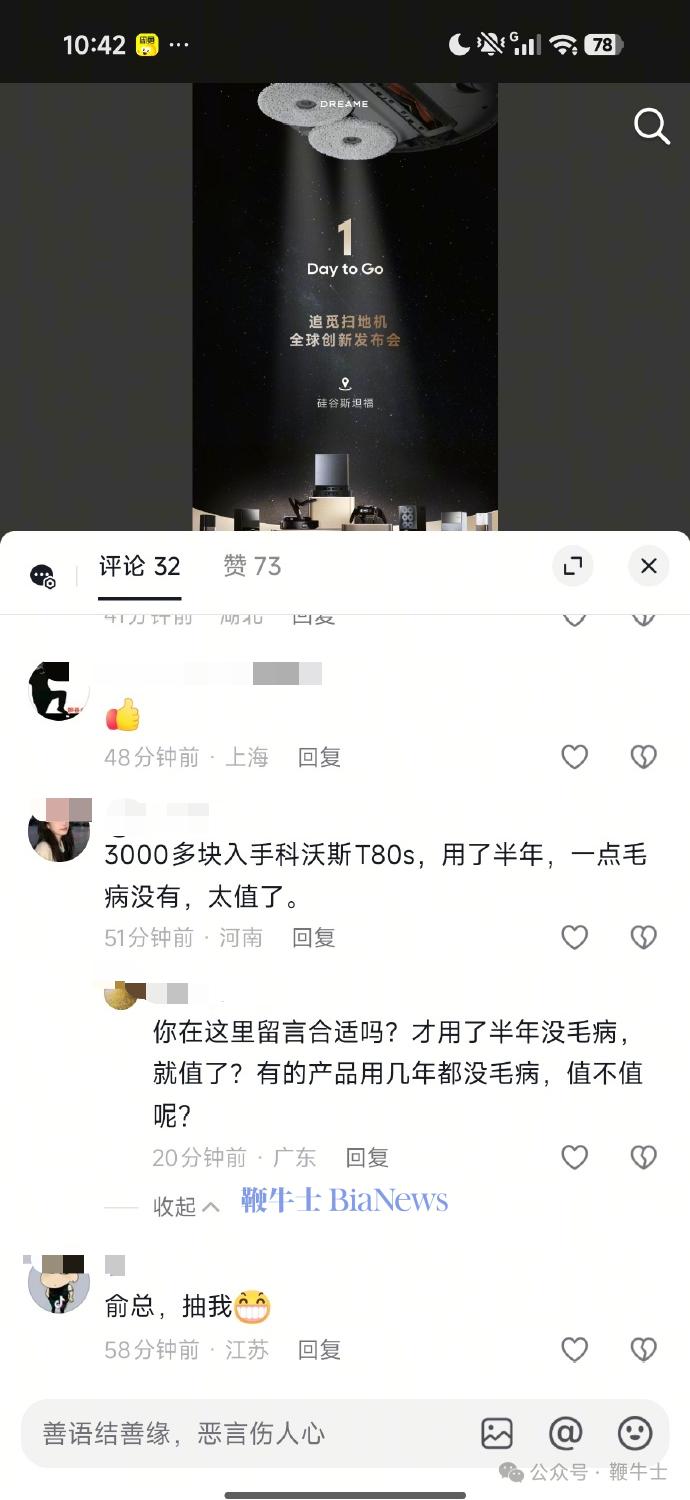Dislike the thumbs-up emoji comment from 上海
Viewport: 690px width, 1500px height.
(643, 758)
